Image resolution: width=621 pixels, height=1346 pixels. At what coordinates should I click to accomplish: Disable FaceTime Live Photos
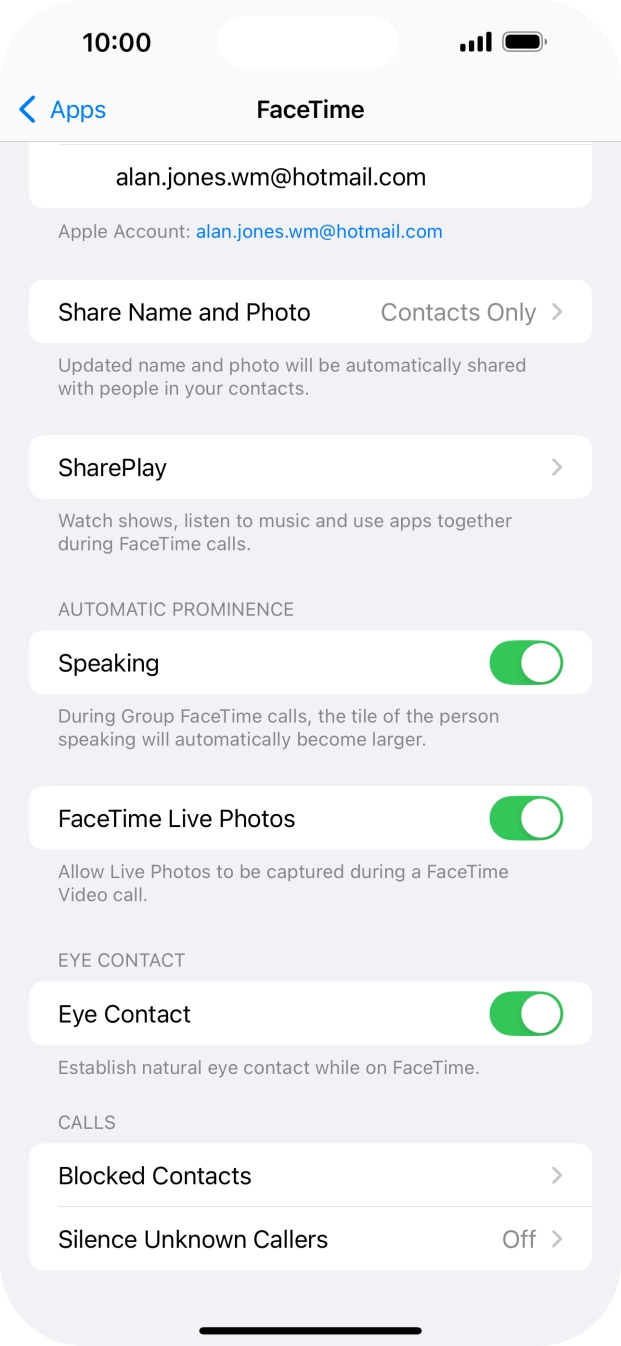tap(525, 818)
